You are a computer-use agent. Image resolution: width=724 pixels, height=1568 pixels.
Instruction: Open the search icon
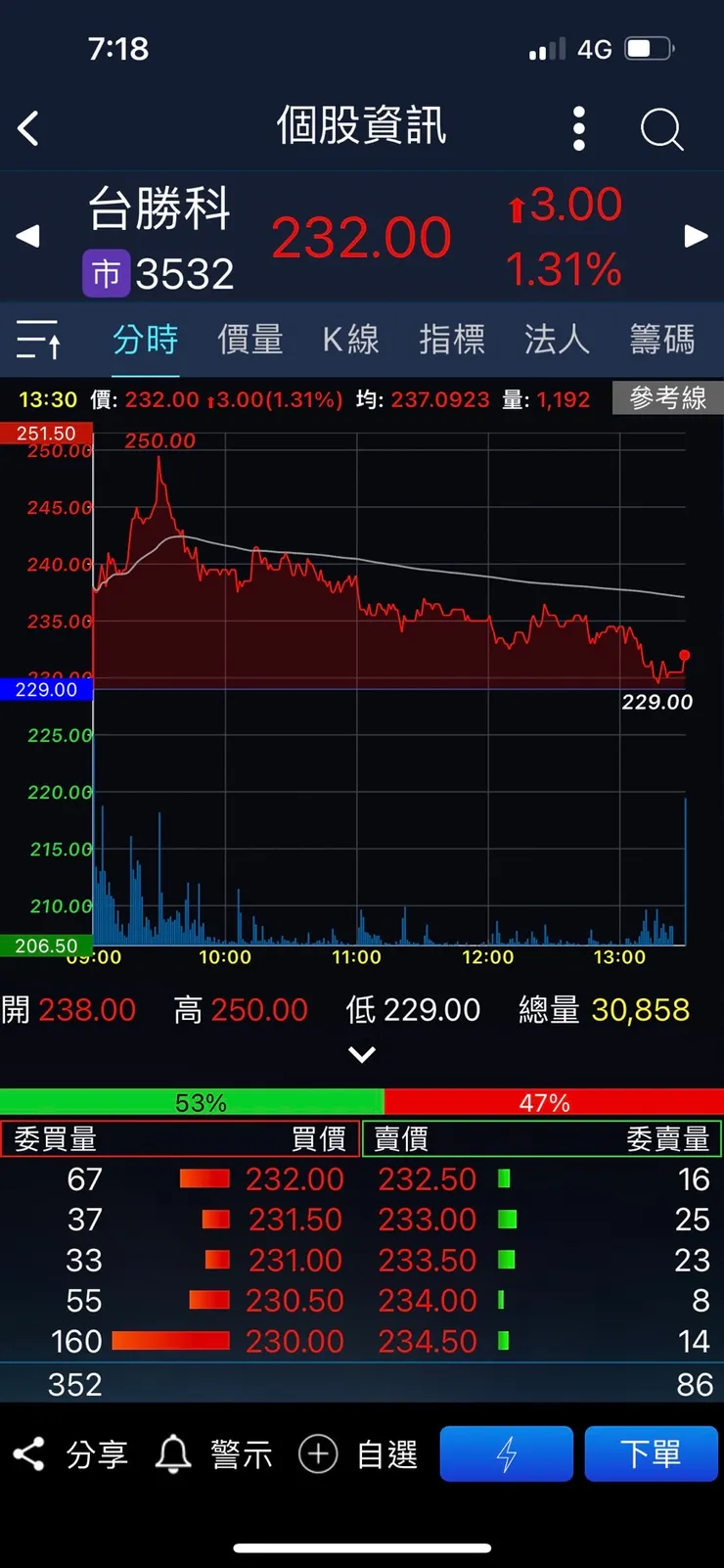(x=661, y=128)
